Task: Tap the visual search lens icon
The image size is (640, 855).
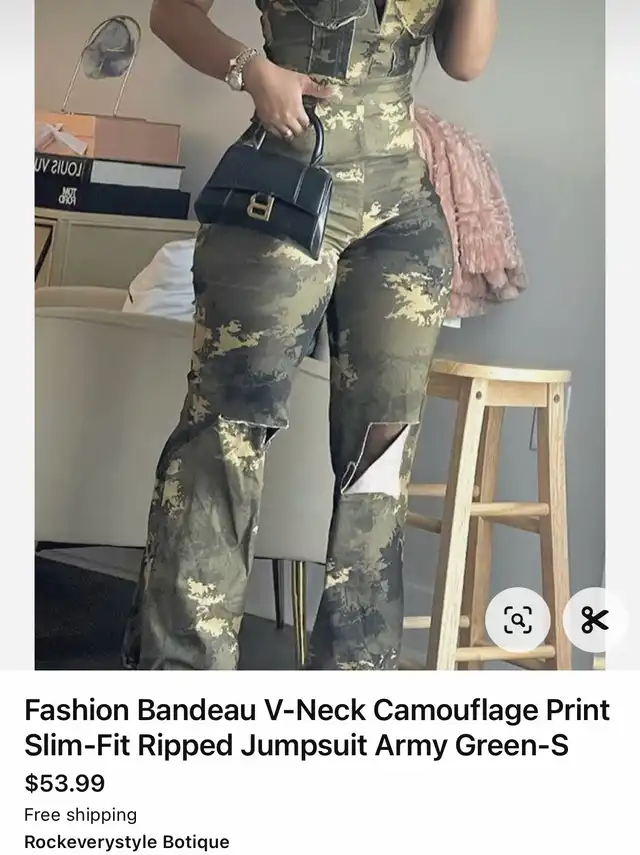Action: click(517, 621)
